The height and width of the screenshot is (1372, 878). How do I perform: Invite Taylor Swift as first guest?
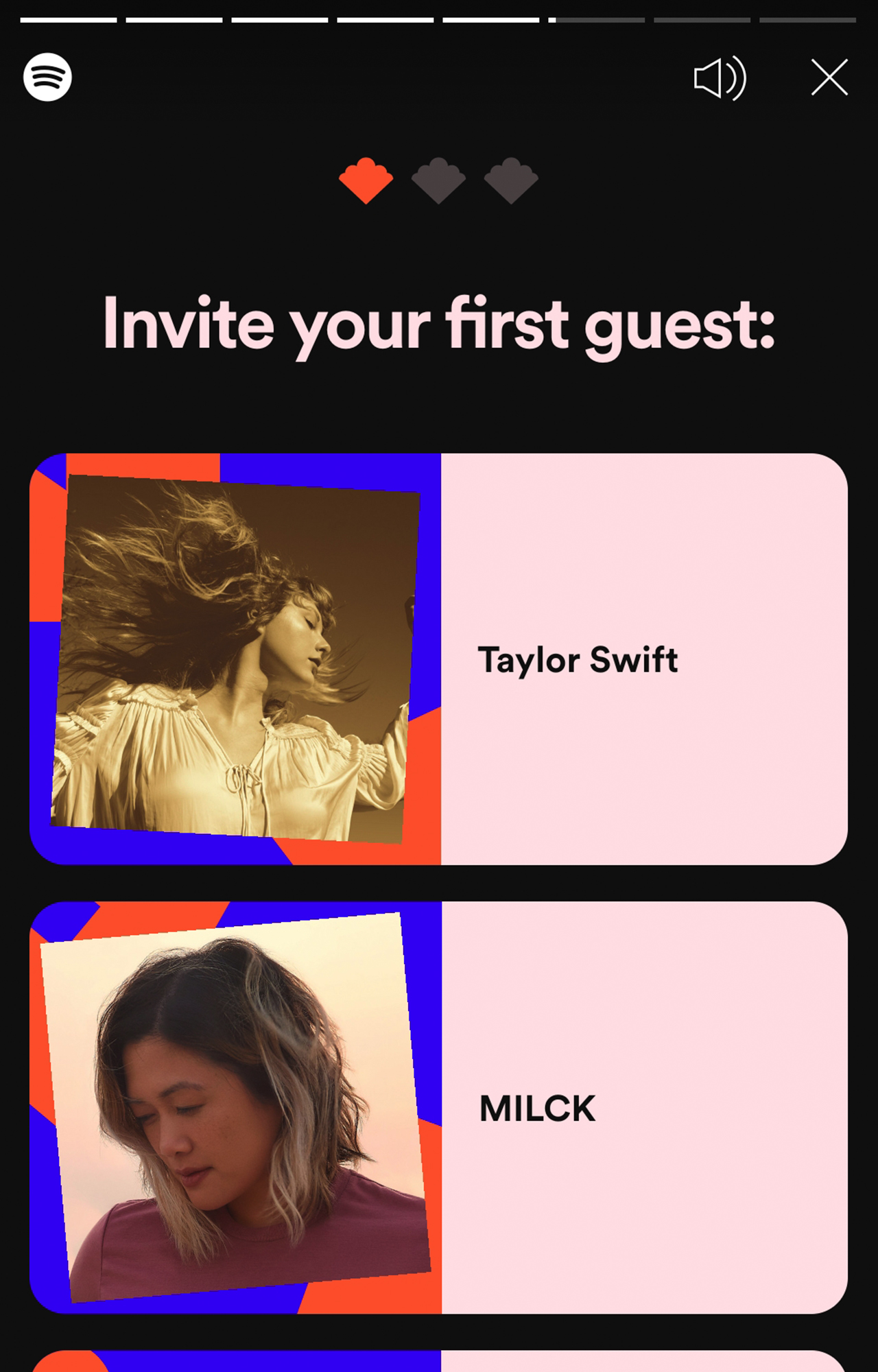click(439, 659)
